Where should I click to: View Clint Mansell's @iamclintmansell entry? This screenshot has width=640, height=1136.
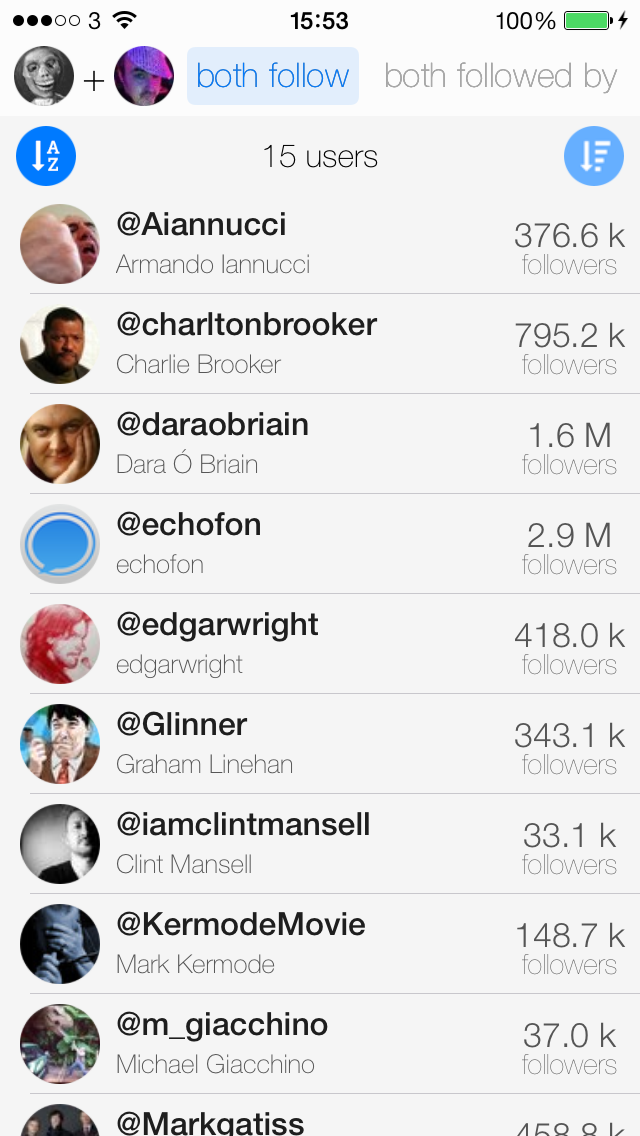click(320, 844)
